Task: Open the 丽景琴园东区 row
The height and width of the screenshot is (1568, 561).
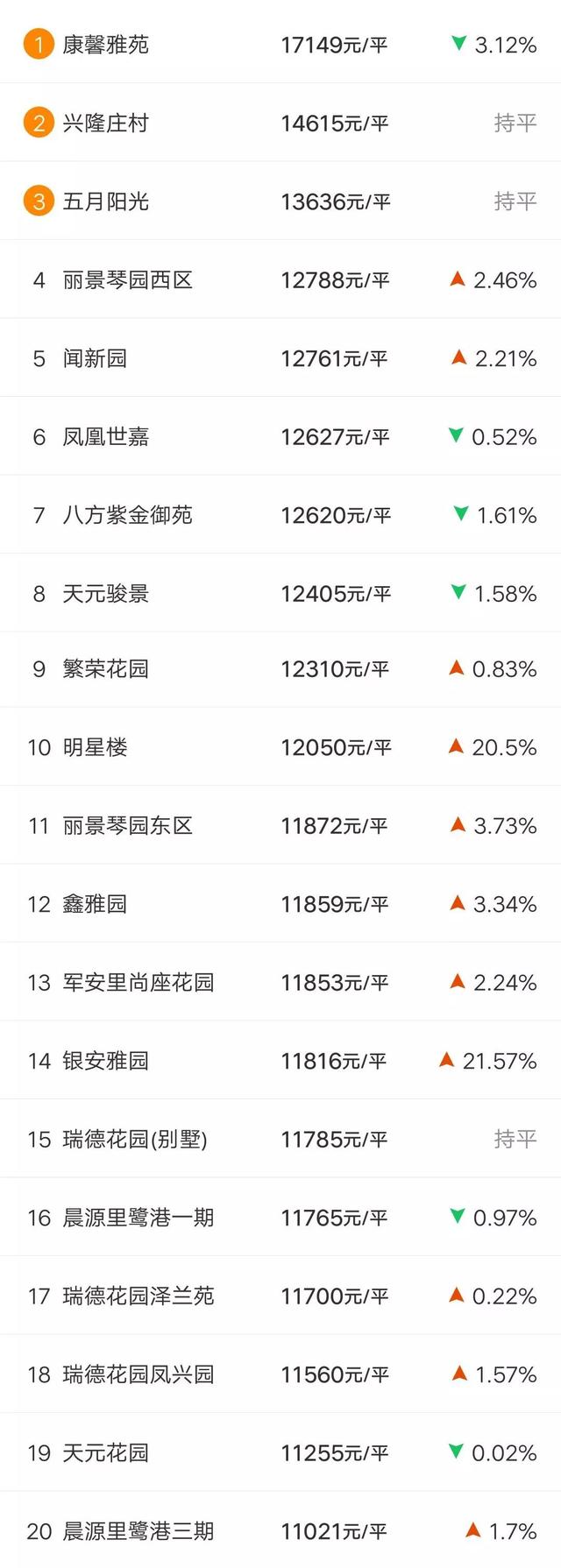Action: [x=280, y=825]
